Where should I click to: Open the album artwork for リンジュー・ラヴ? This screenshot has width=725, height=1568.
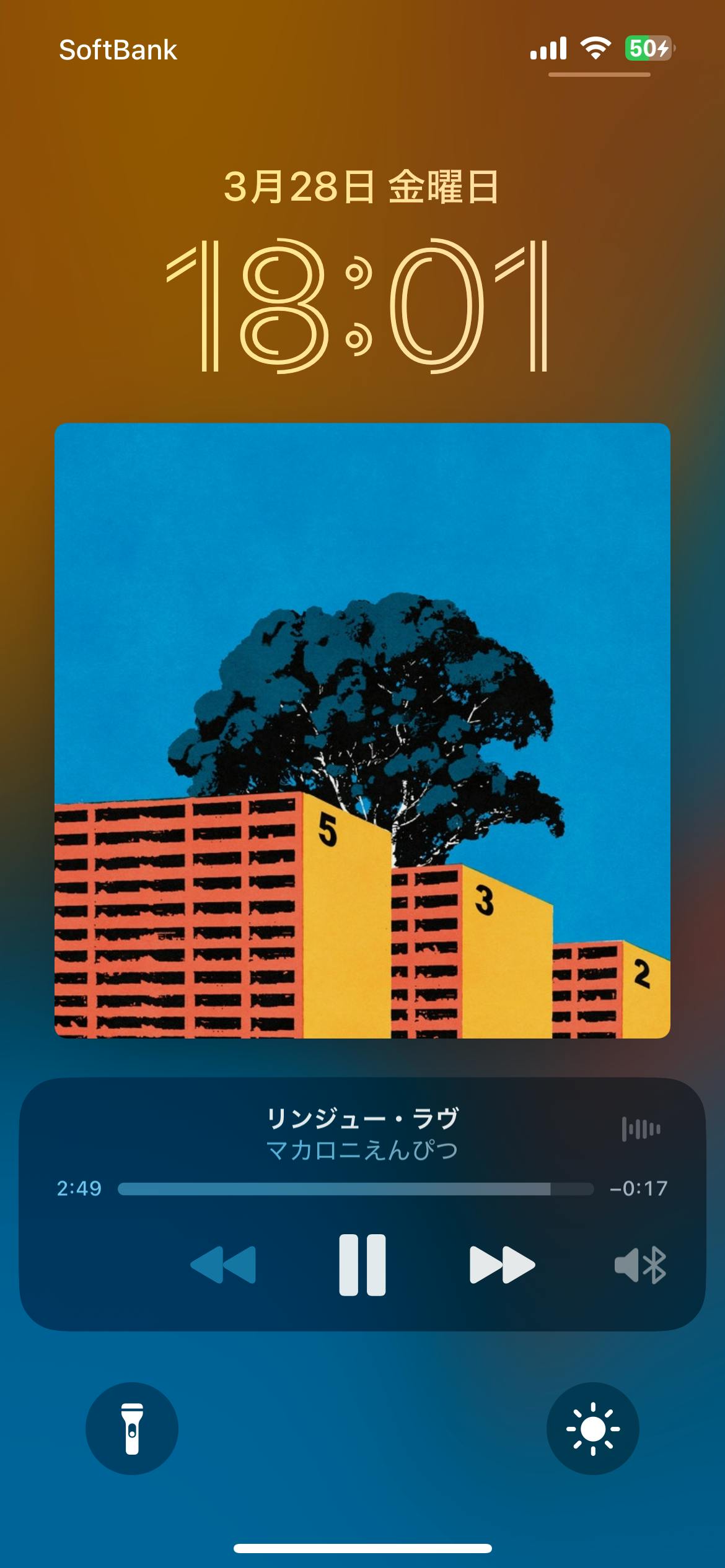(362, 730)
